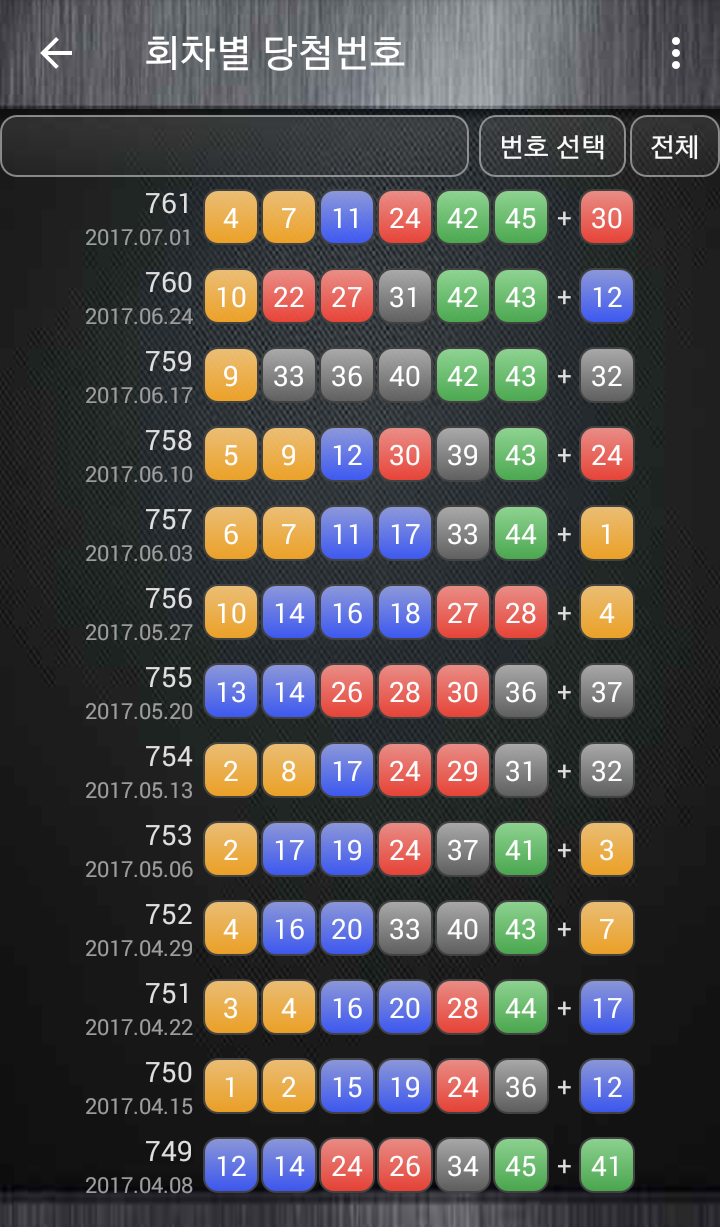Tap the 번호 선택 button
Image resolution: width=720 pixels, height=1227 pixels.
[x=553, y=146]
